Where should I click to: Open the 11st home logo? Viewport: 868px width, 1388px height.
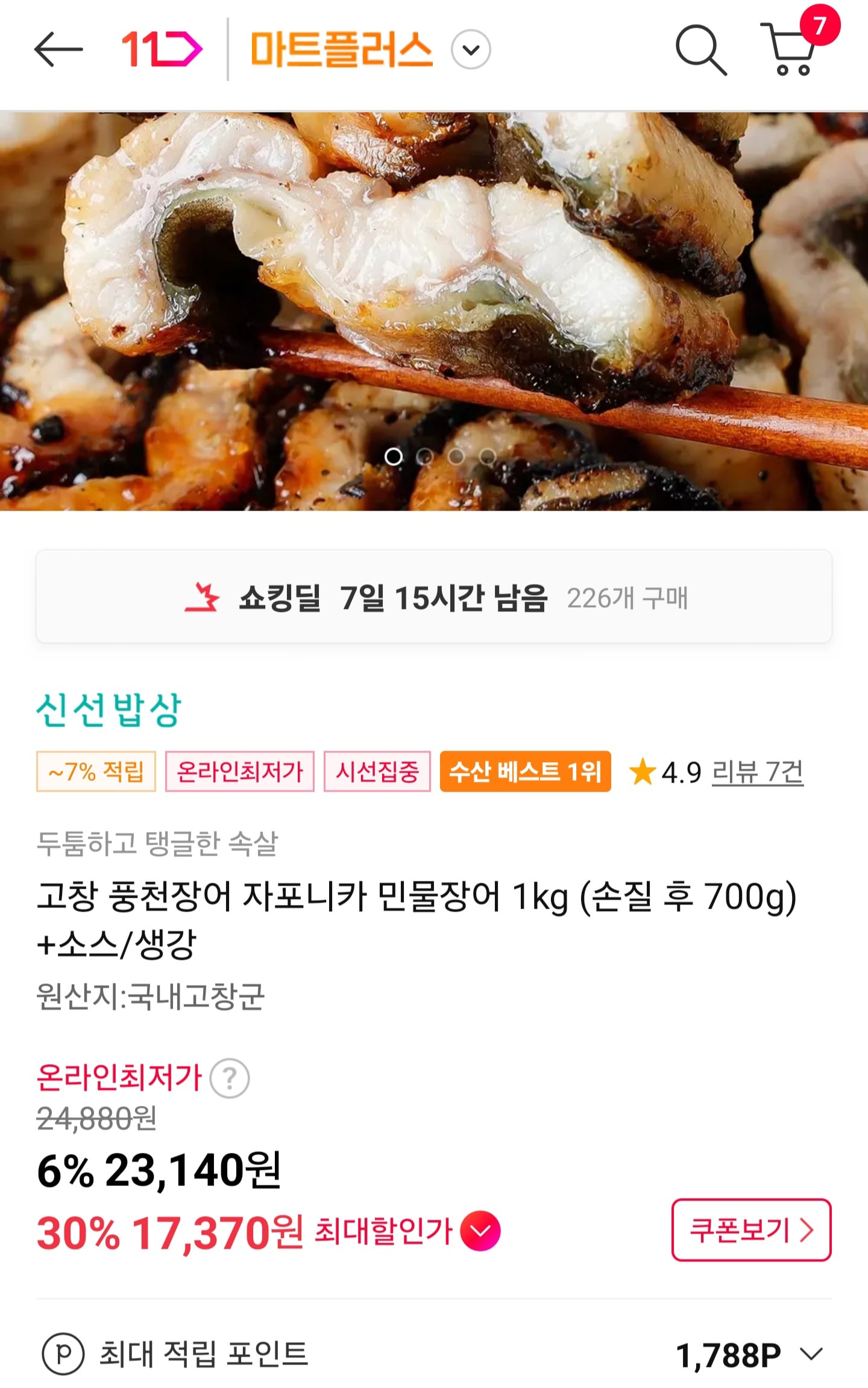(x=162, y=49)
